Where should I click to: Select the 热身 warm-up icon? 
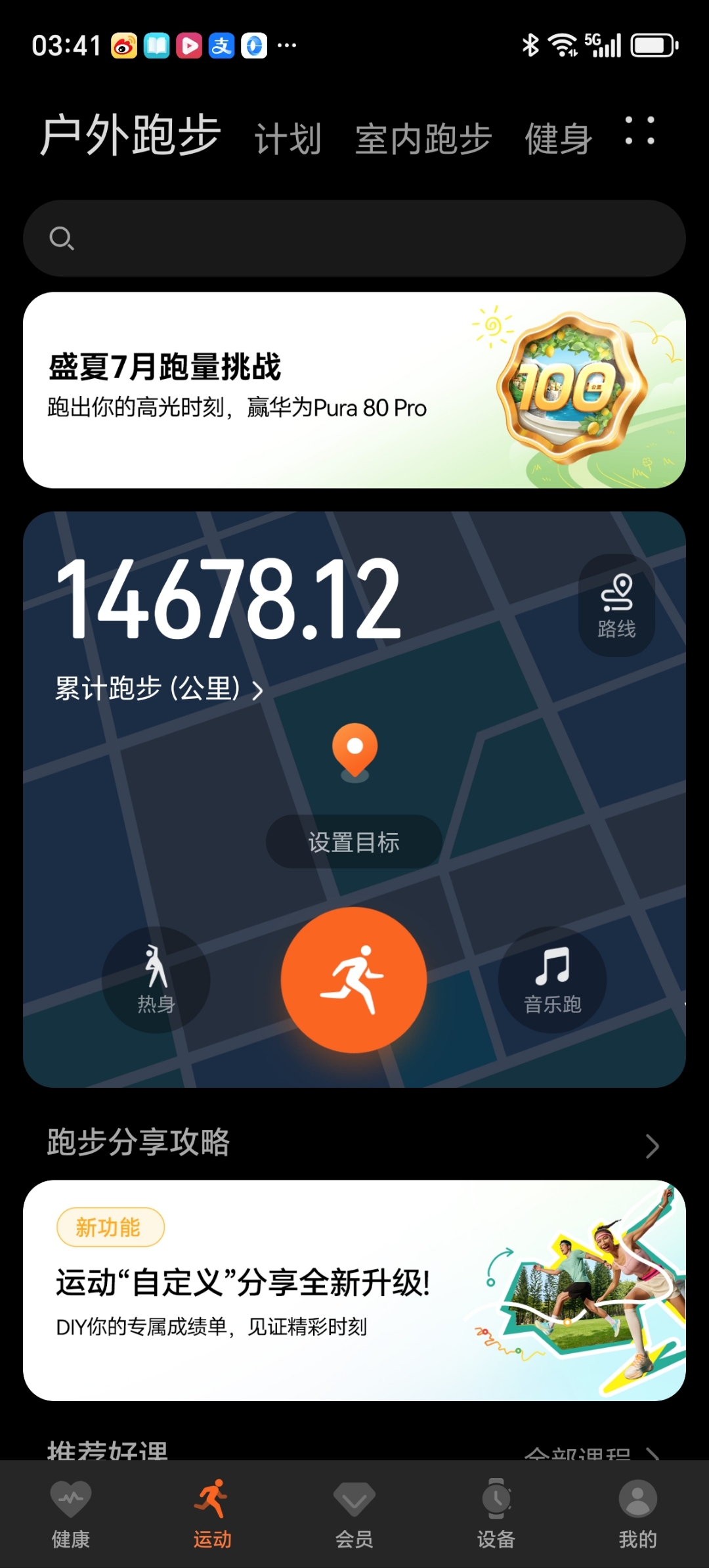155,979
